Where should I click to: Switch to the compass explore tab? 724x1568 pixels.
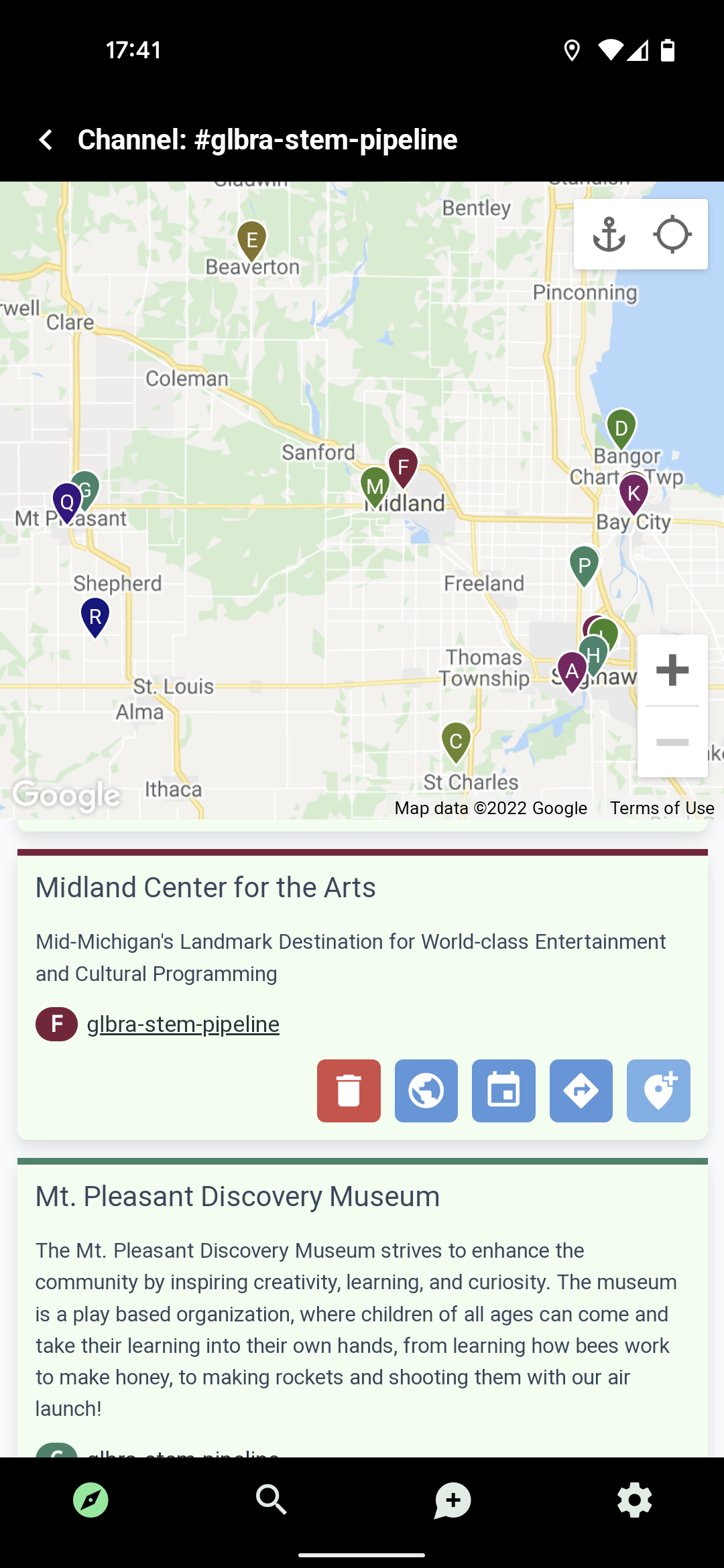tap(90, 1500)
